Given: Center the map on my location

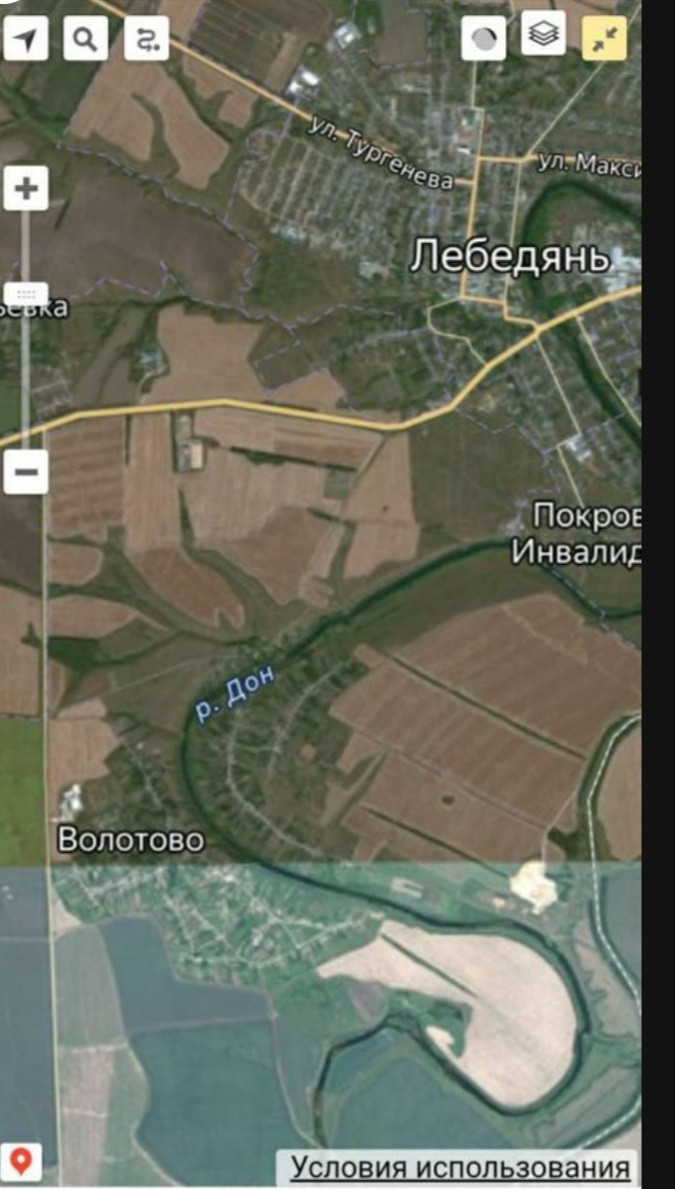Looking at the screenshot, I should (25, 39).
